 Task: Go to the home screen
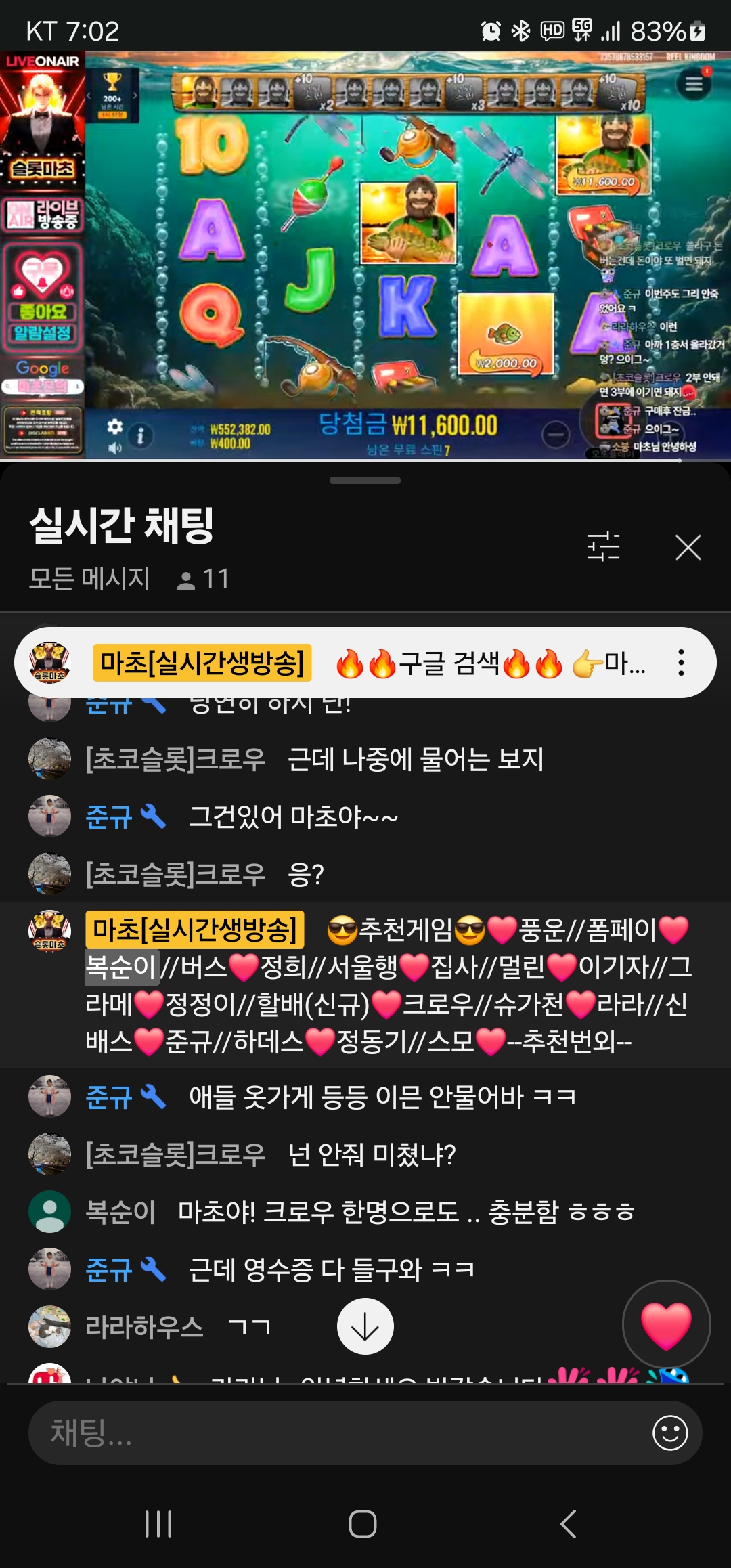click(363, 1524)
